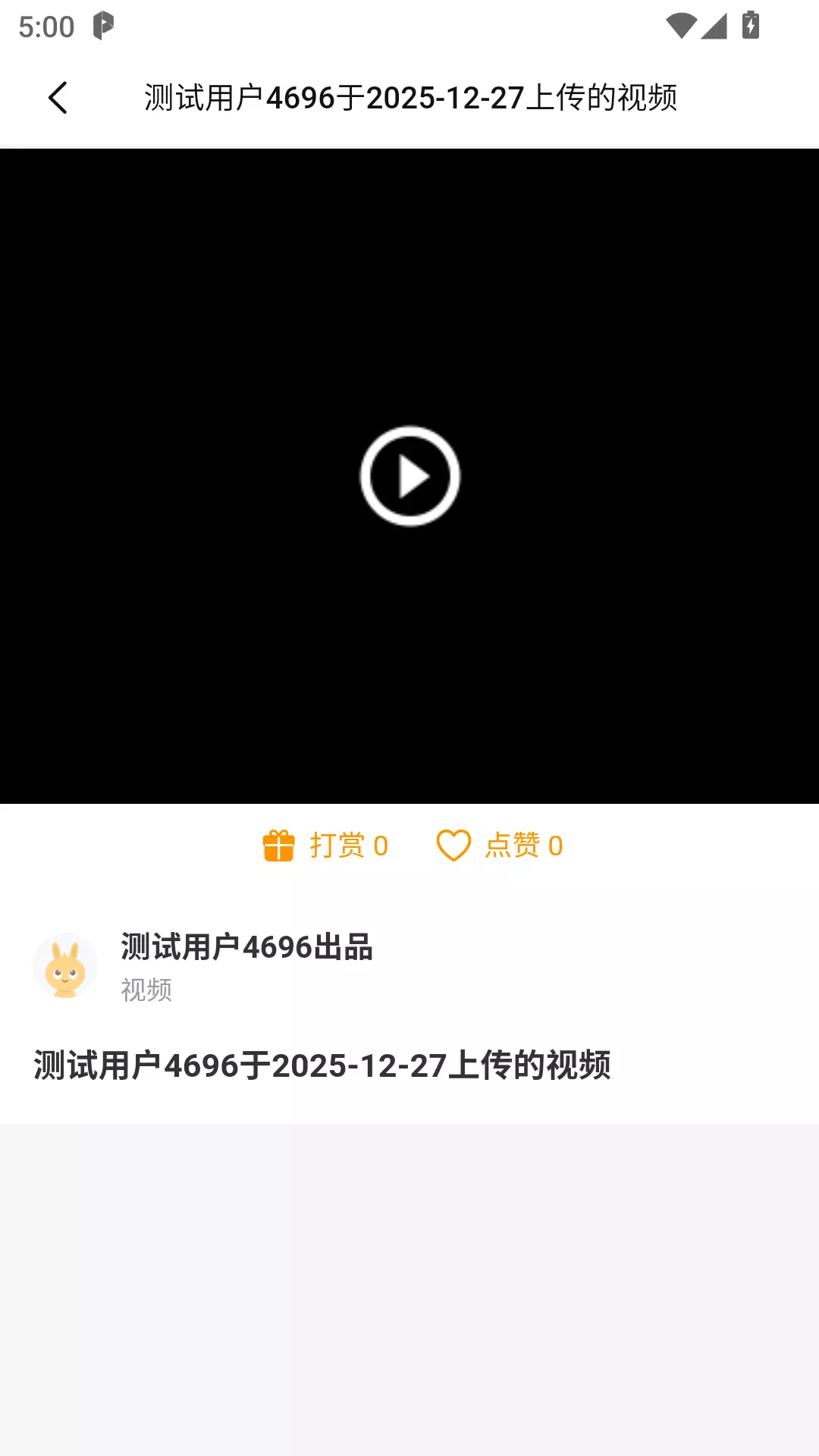Open the title 测试用户4696于2025-12-27上传的视频
Image resolution: width=819 pixels, height=1456 pixels.
(x=322, y=1066)
